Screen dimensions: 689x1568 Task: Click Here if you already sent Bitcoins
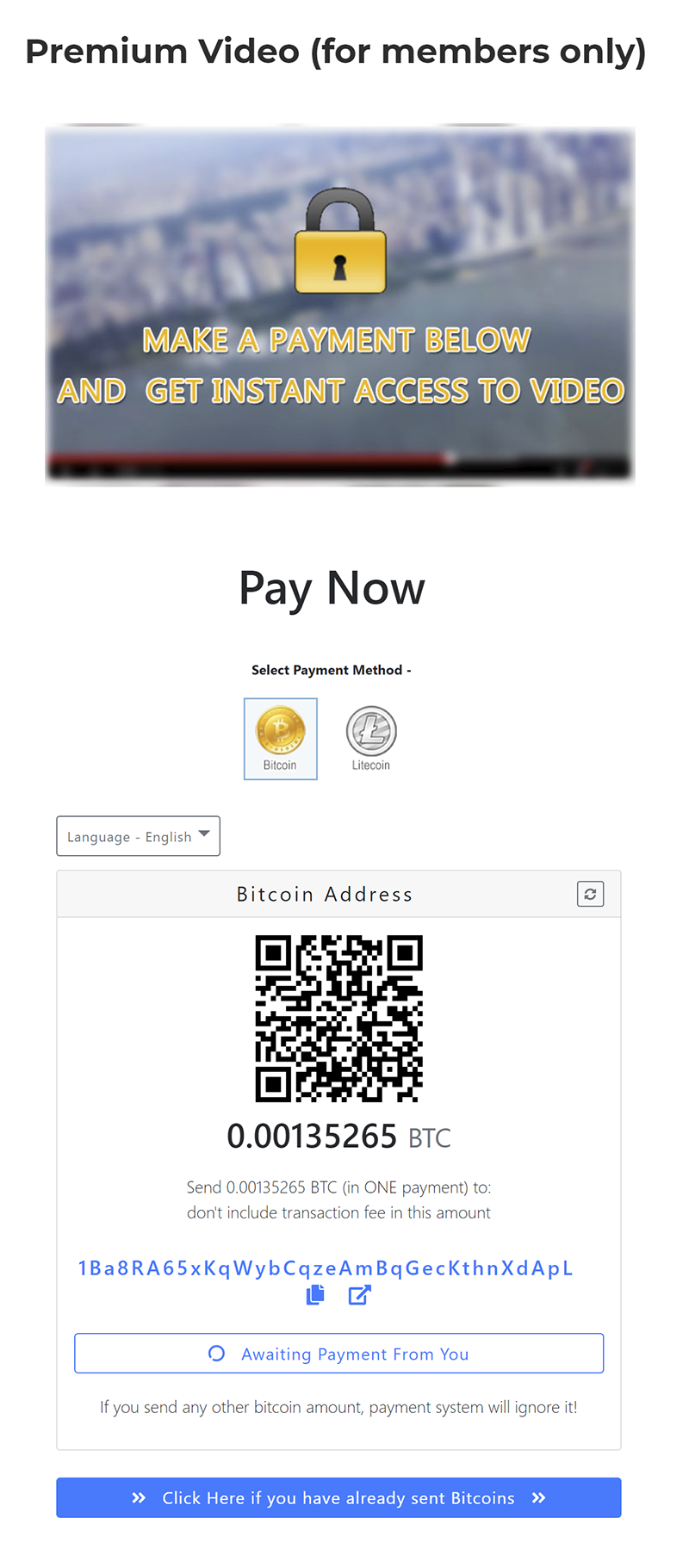coord(339,1497)
